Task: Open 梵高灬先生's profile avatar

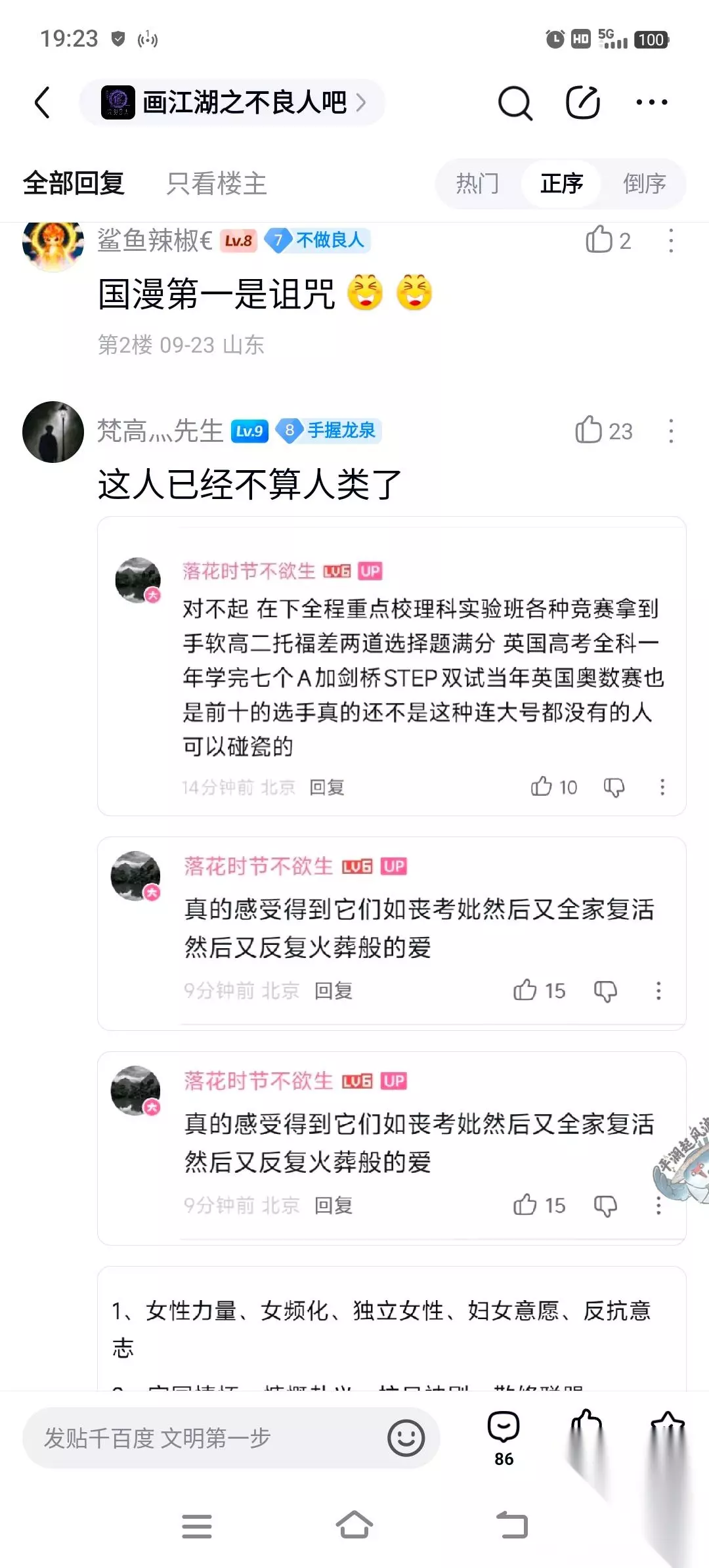Action: 53,432
